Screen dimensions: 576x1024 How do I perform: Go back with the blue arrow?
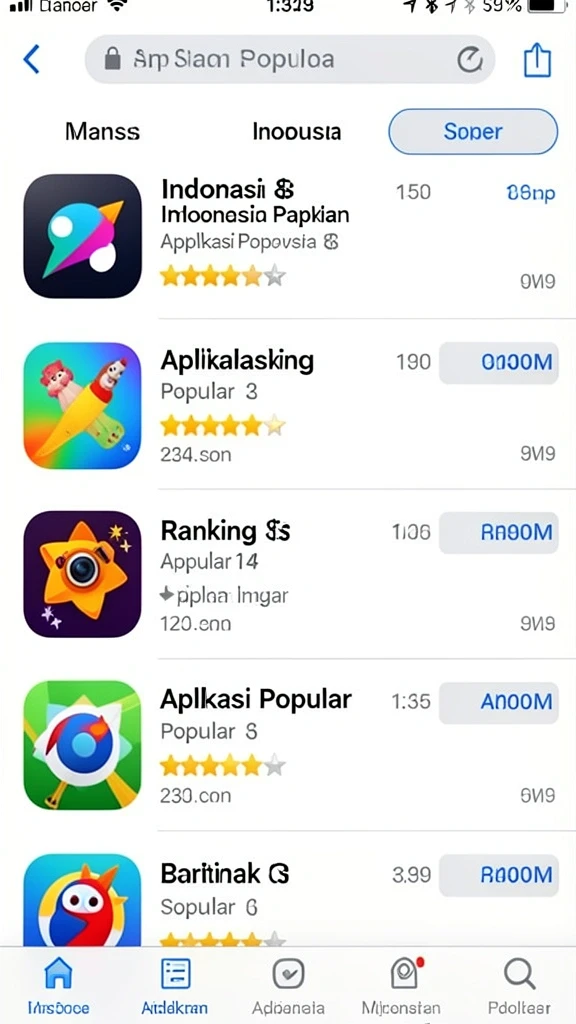coord(31,59)
